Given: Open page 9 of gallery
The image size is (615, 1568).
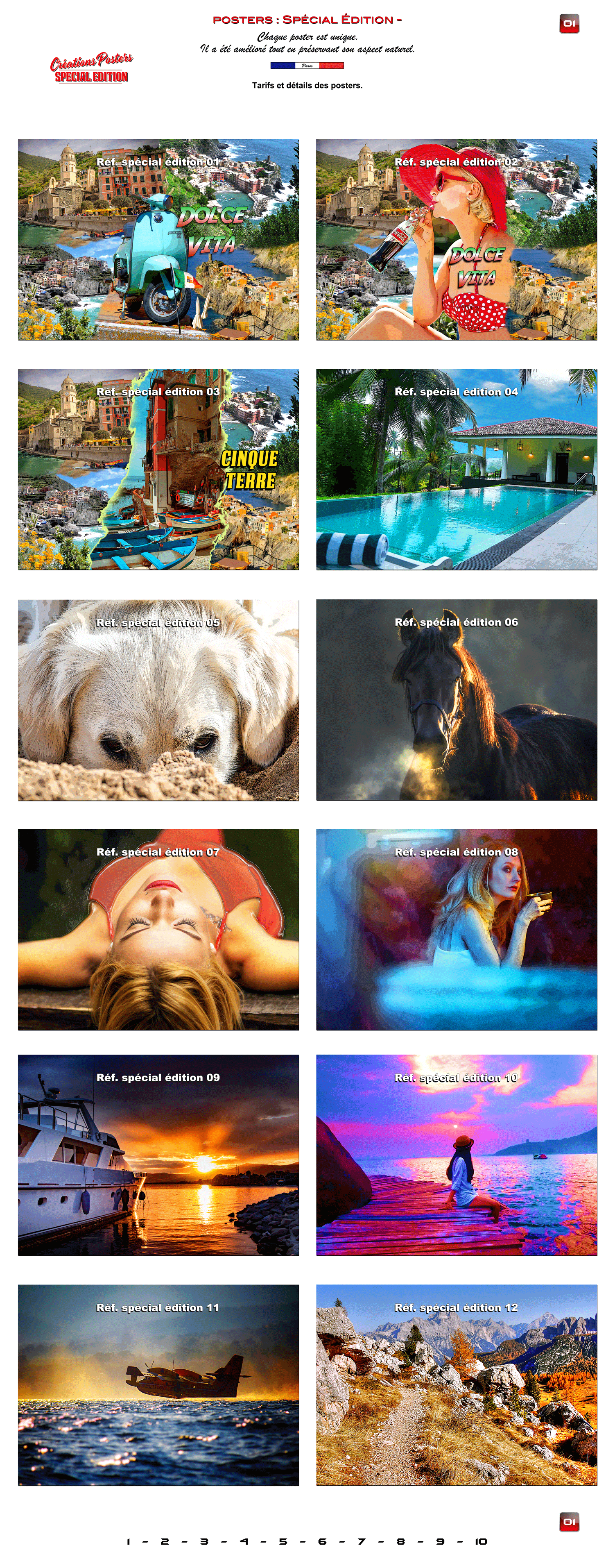Looking at the screenshot, I should click(x=440, y=1542).
